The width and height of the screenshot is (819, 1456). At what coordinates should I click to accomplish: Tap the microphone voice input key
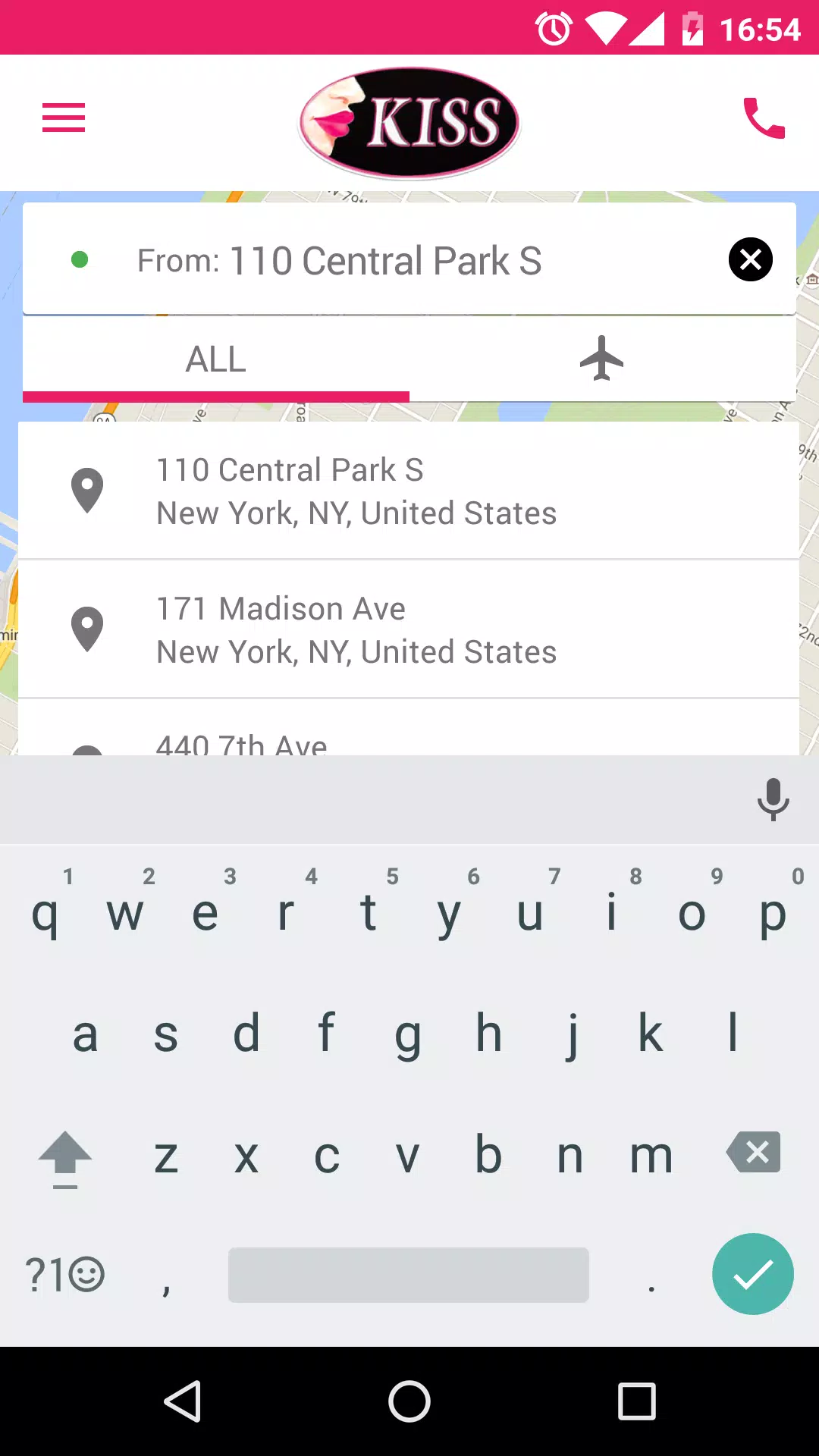(773, 799)
